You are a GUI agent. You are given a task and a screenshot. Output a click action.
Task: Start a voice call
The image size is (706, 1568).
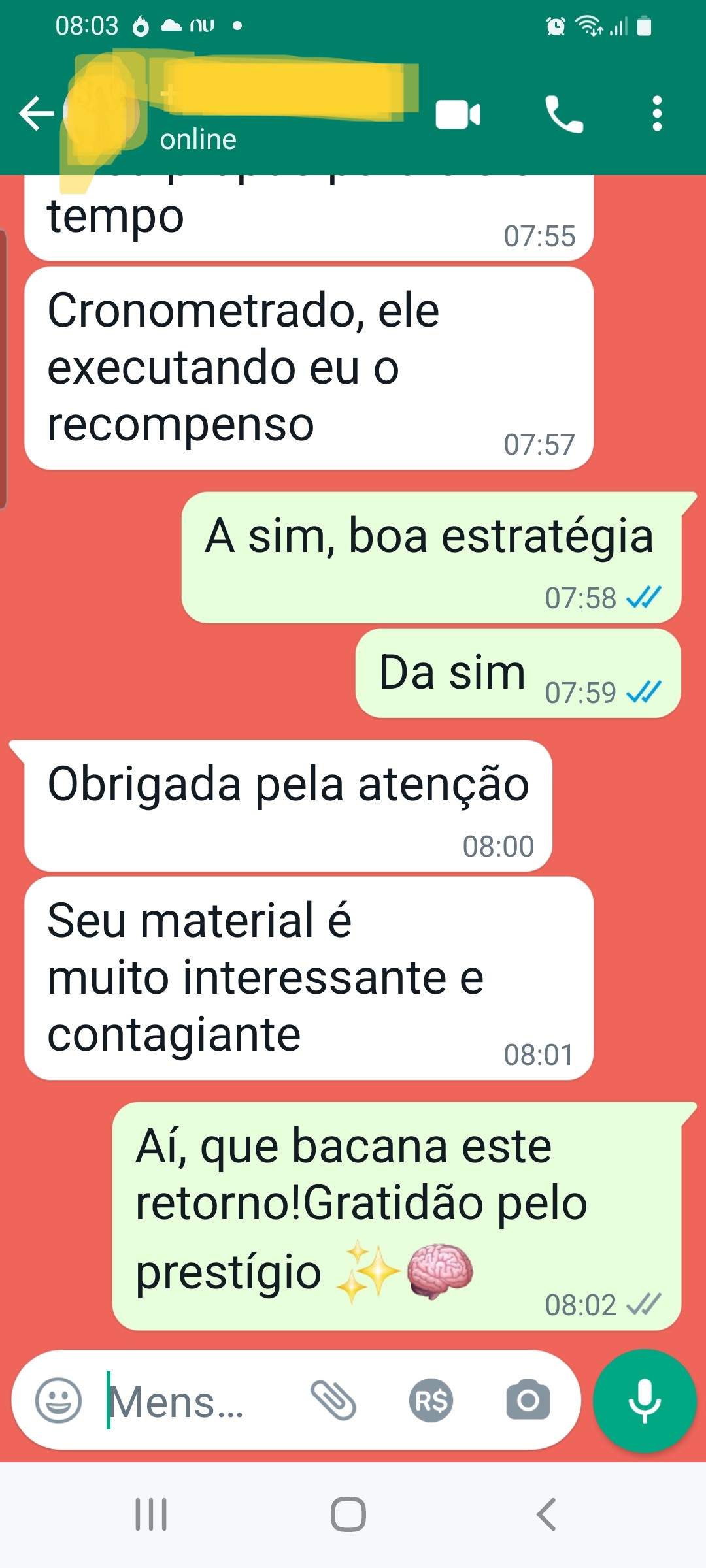click(563, 115)
